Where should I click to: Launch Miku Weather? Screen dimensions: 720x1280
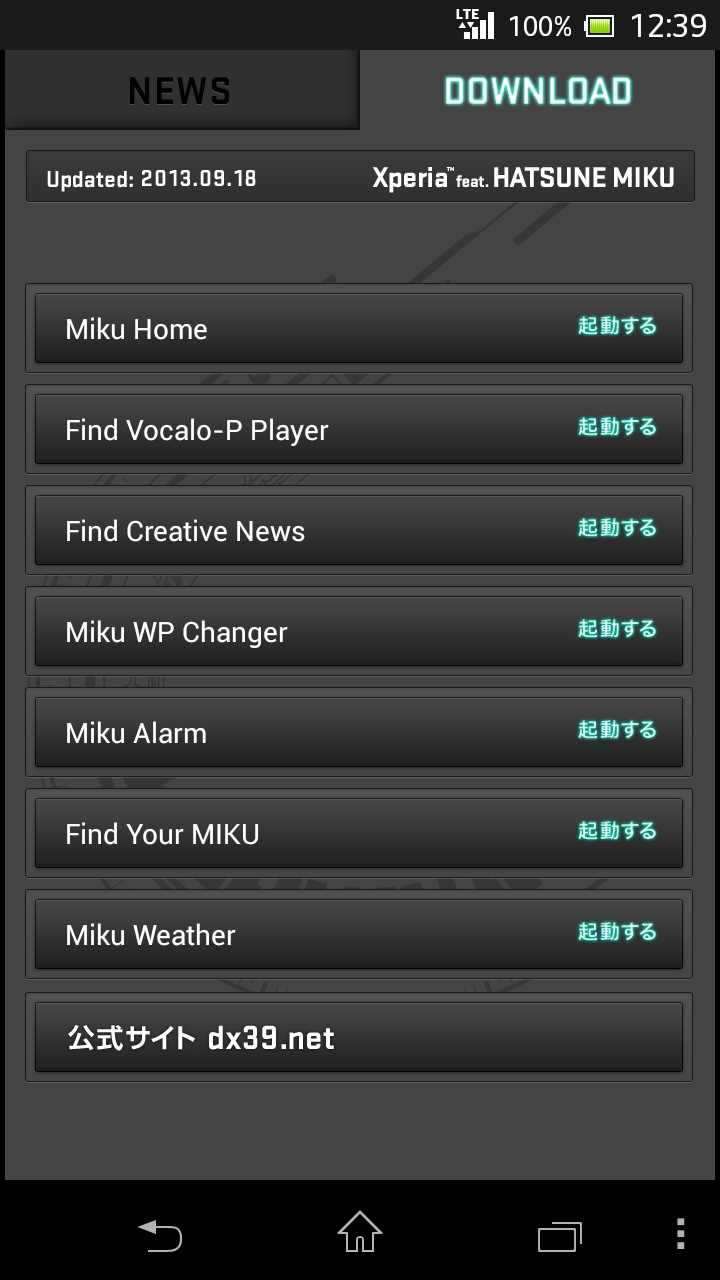tap(358, 934)
